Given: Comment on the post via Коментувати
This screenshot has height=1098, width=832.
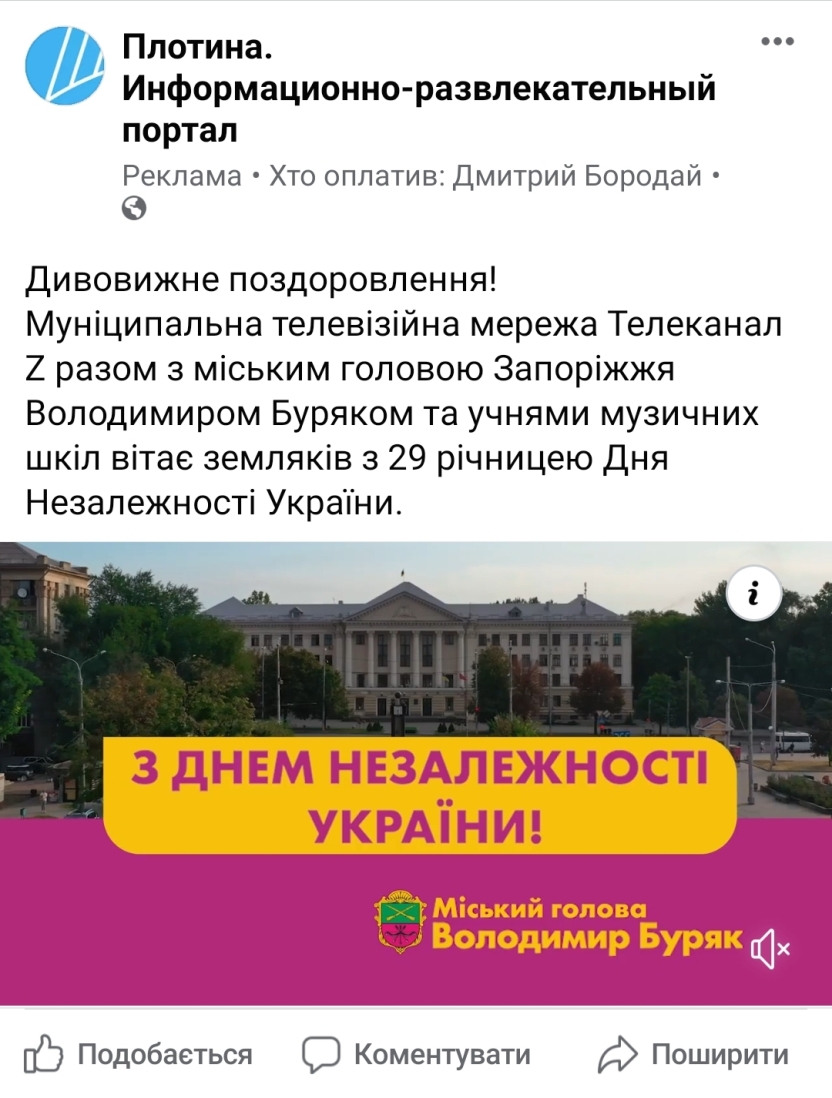Looking at the screenshot, I should pyautogui.click(x=417, y=1055).
